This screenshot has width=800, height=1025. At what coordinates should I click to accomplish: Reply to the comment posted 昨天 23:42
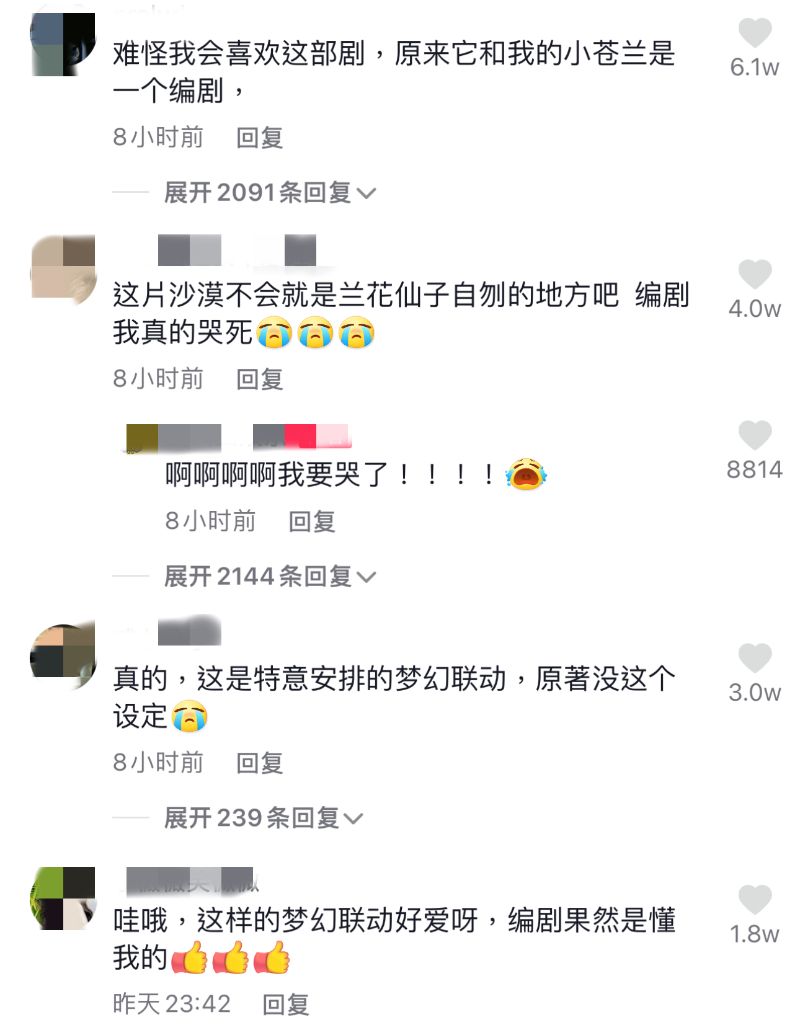[x=286, y=1004]
